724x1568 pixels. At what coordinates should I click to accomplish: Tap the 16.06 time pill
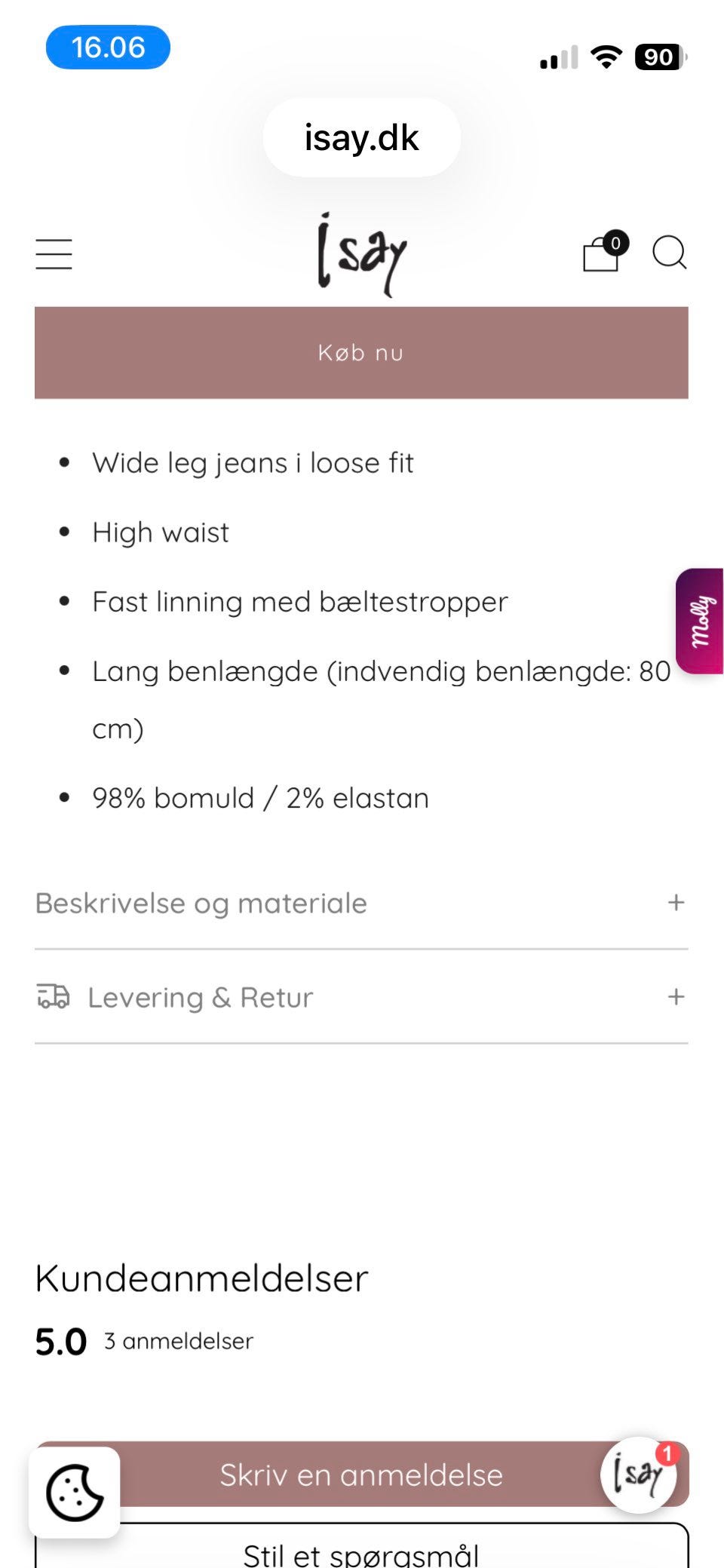108,48
